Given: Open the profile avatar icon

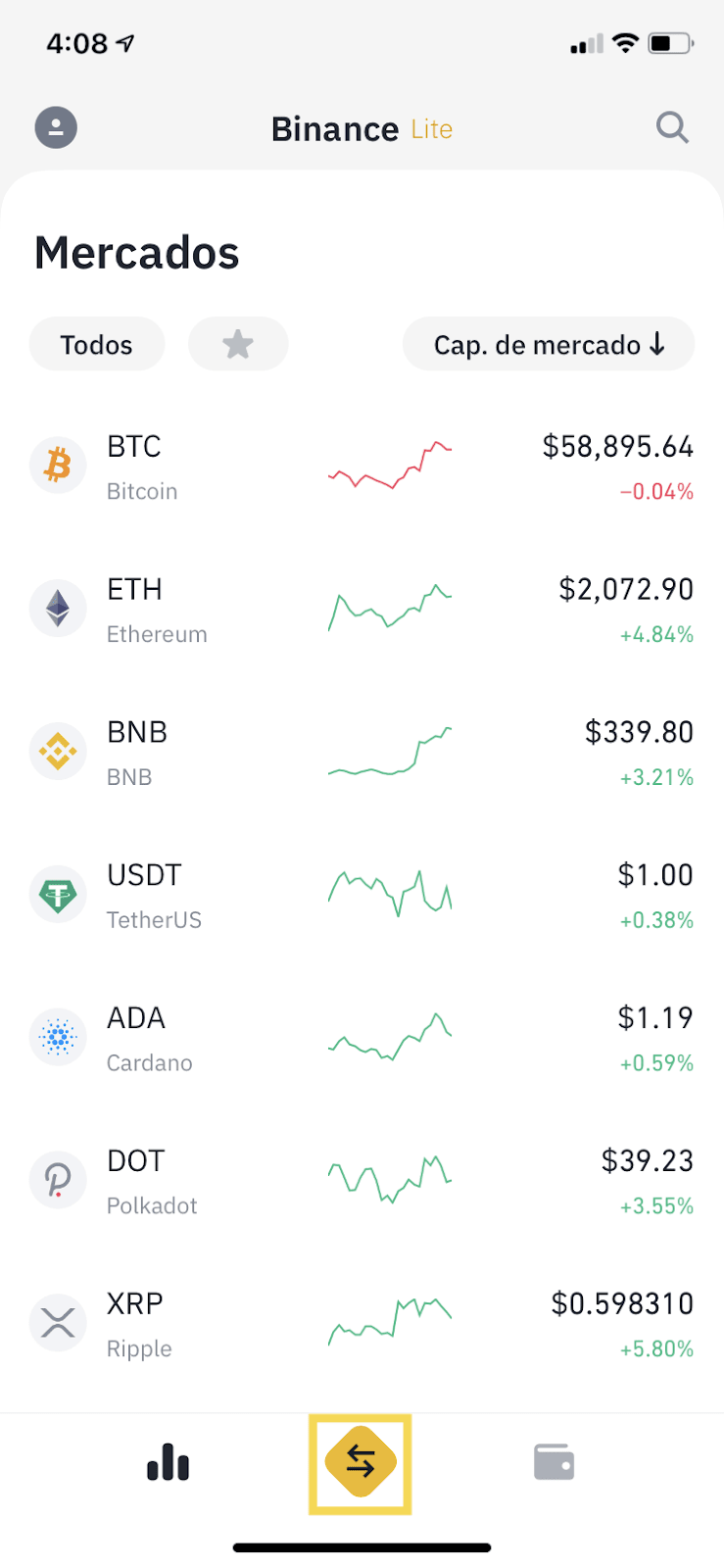Looking at the screenshot, I should coord(56,127).
